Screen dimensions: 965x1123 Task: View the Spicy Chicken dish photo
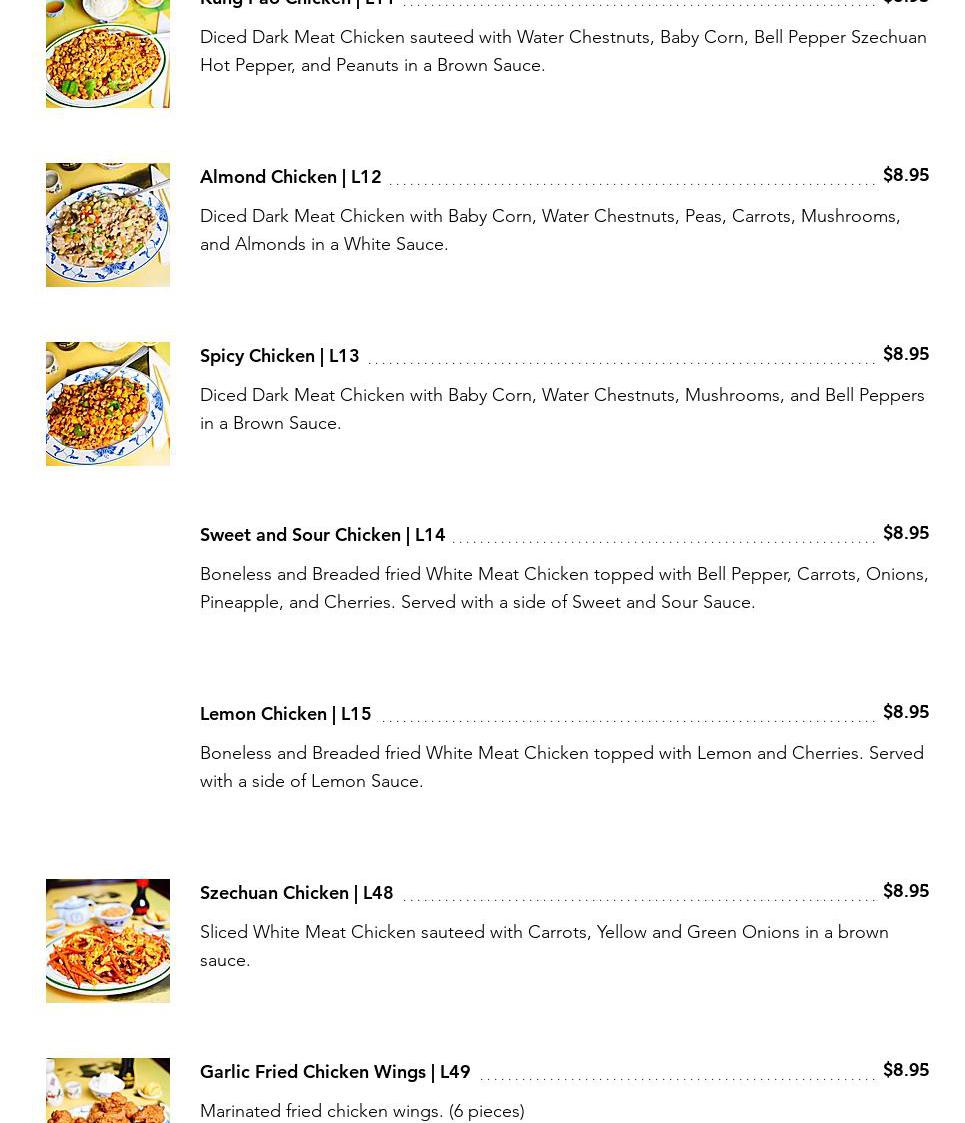(108, 404)
